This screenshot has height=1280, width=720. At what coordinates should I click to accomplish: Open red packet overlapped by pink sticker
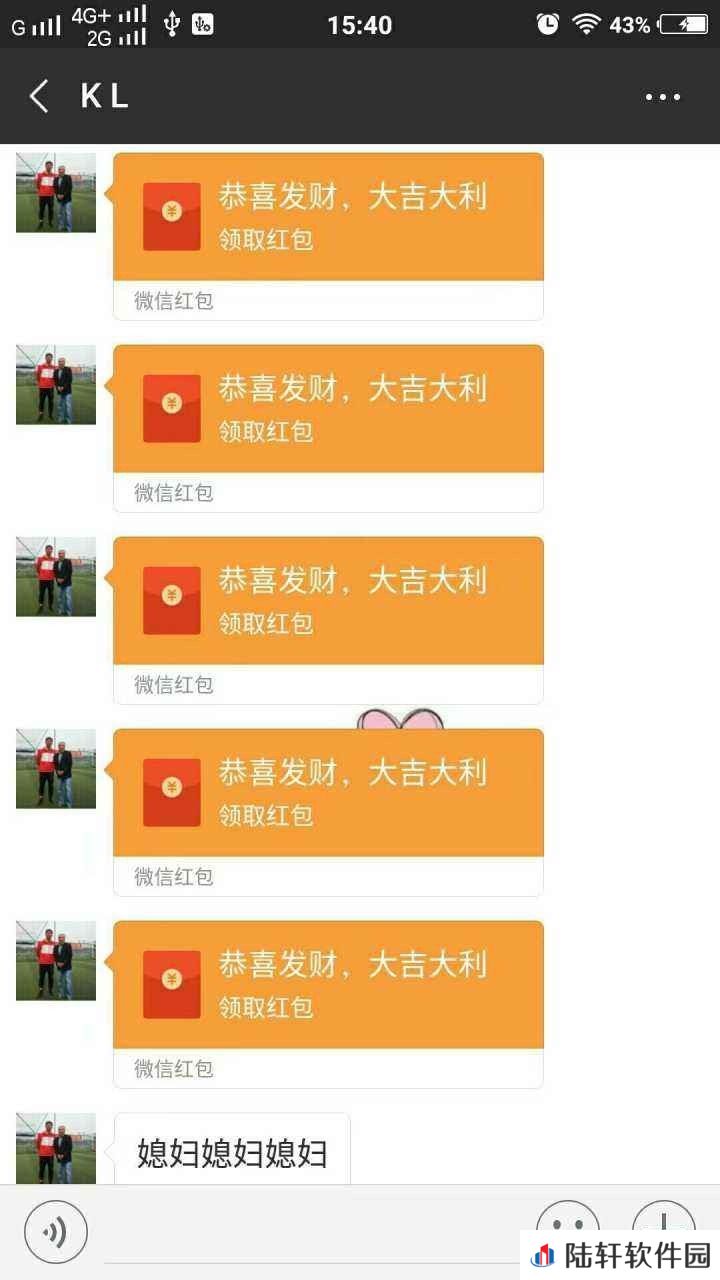pyautogui.click(x=328, y=793)
